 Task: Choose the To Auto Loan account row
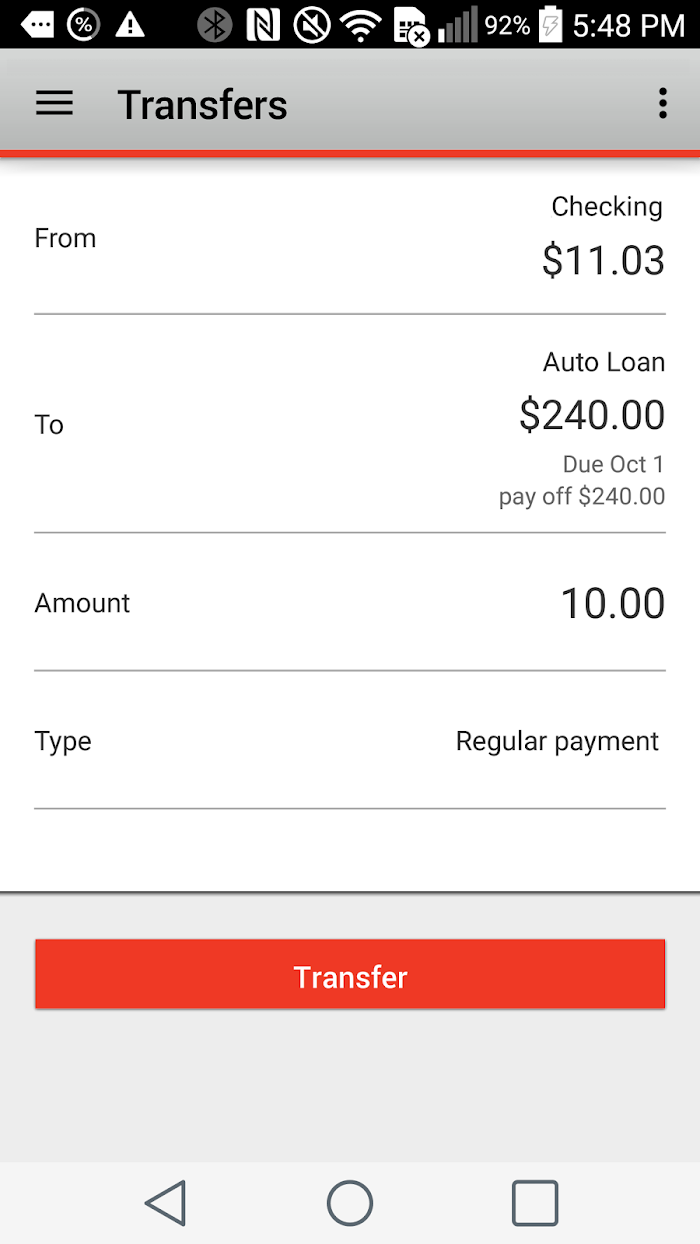(350, 424)
